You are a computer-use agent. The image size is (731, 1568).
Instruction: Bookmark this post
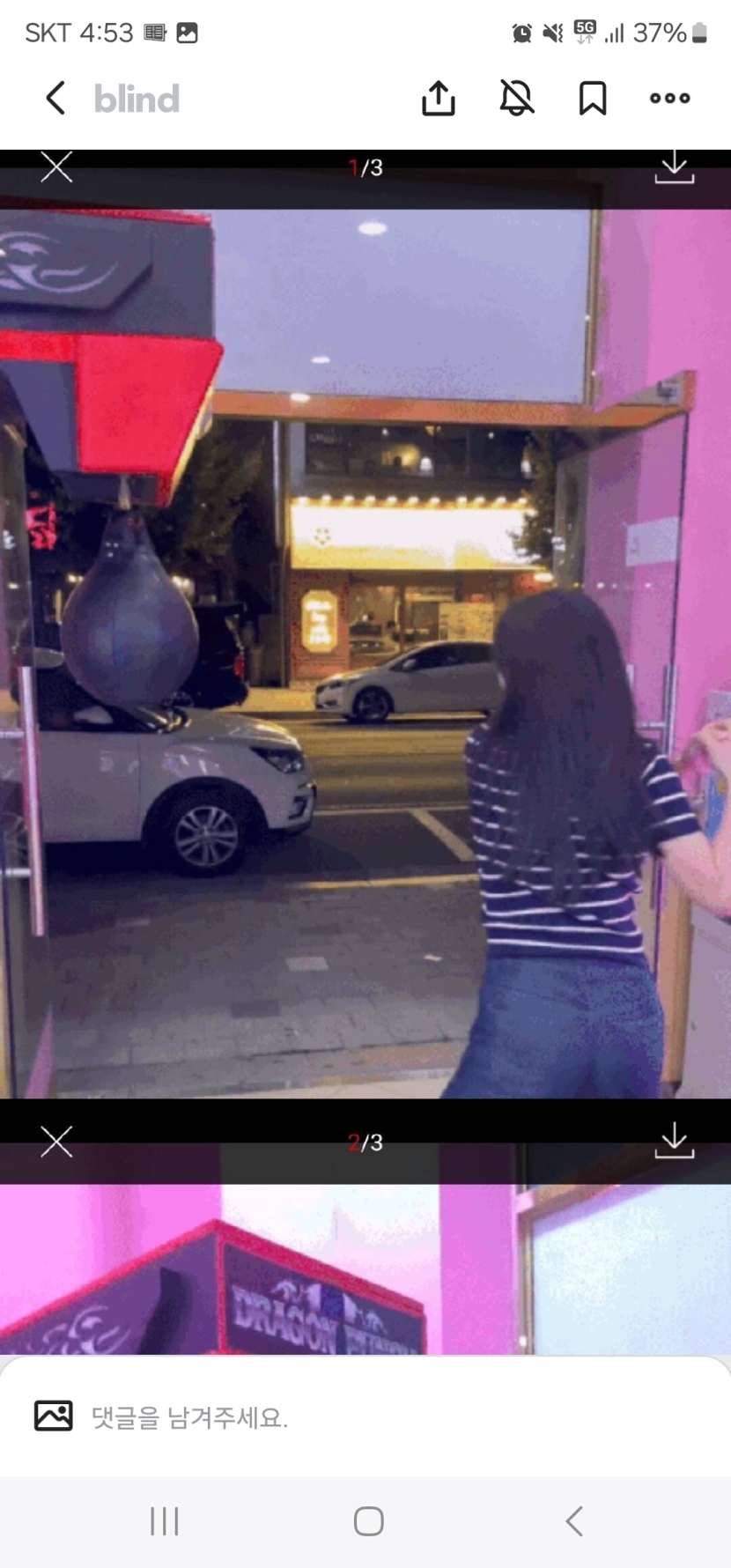593,99
